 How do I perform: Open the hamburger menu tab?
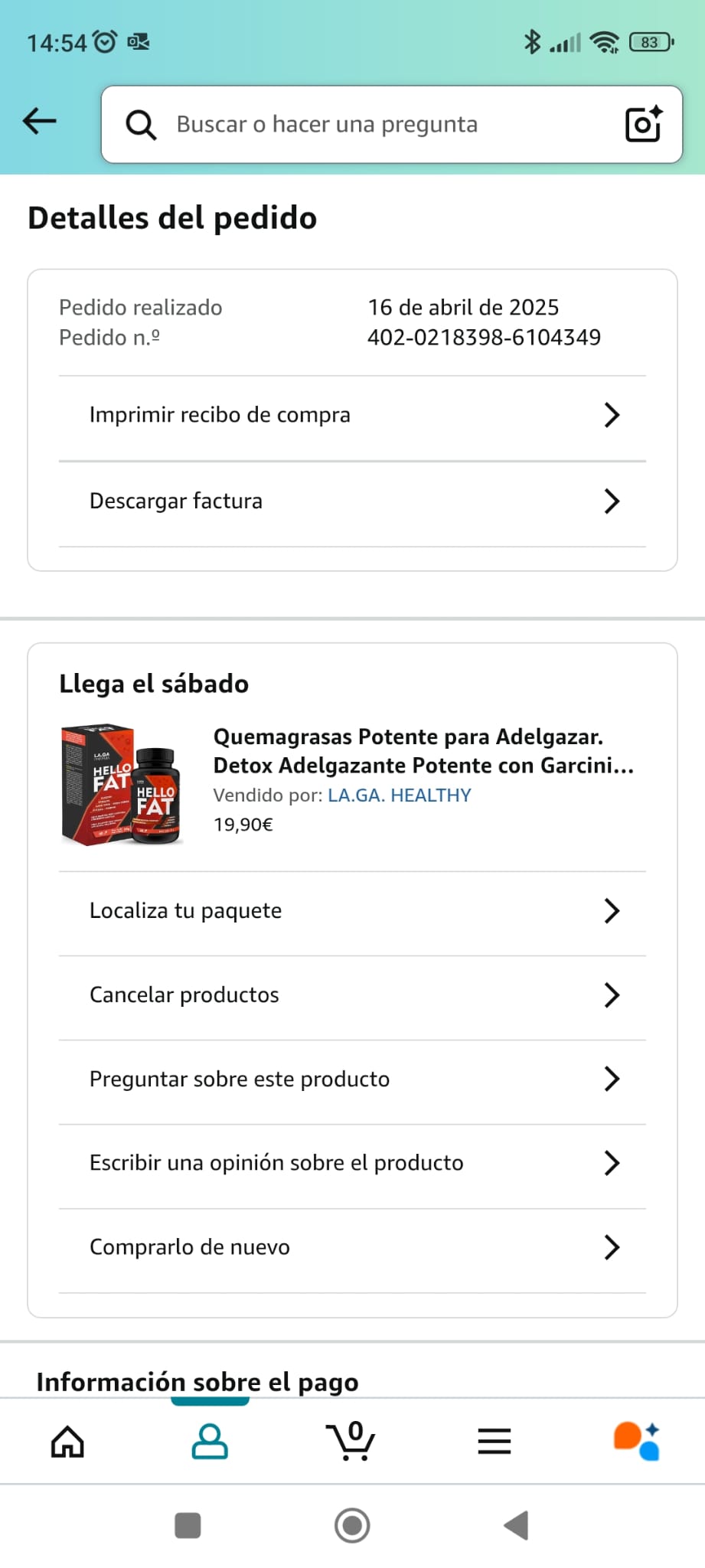[x=494, y=1442]
